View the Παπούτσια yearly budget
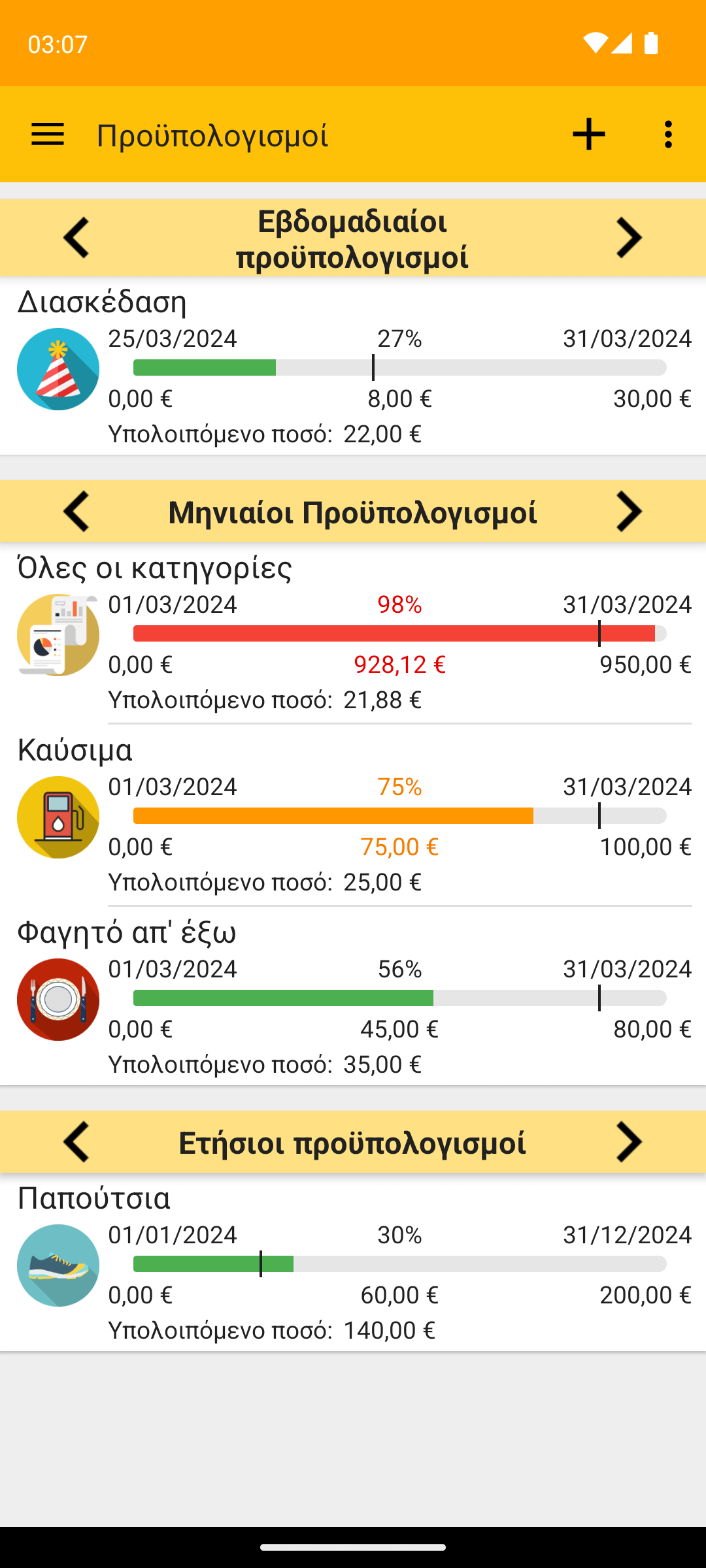Image resolution: width=706 pixels, height=1568 pixels. tap(353, 1263)
